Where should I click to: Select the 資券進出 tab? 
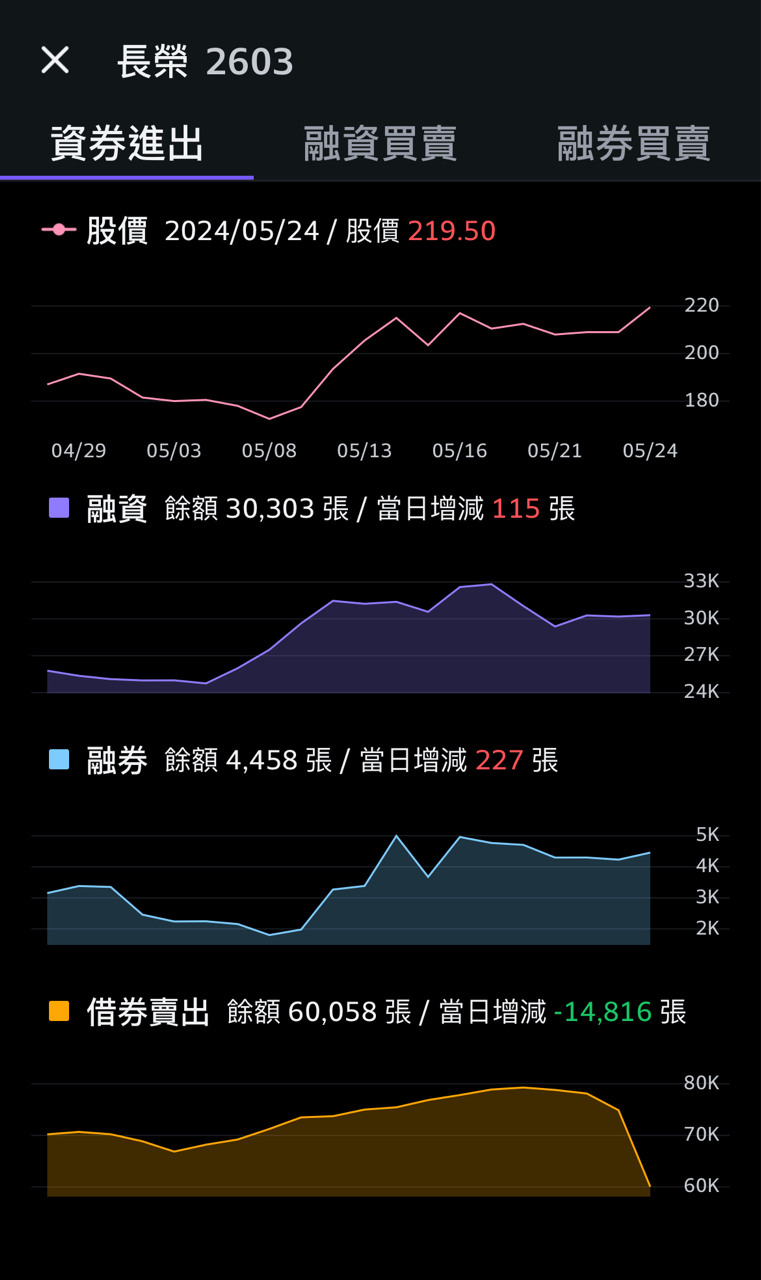coord(127,144)
